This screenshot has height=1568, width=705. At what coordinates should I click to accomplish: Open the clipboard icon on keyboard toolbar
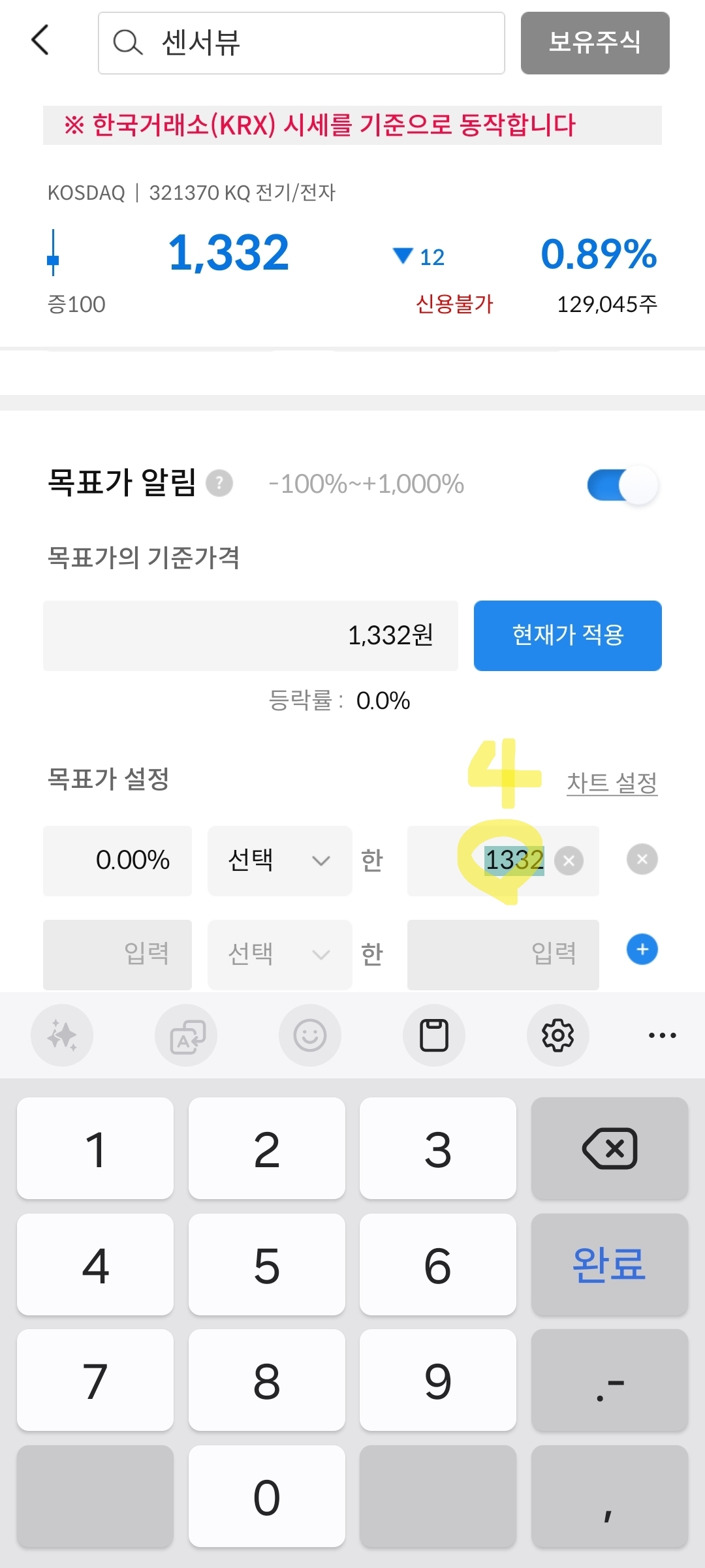point(434,1035)
